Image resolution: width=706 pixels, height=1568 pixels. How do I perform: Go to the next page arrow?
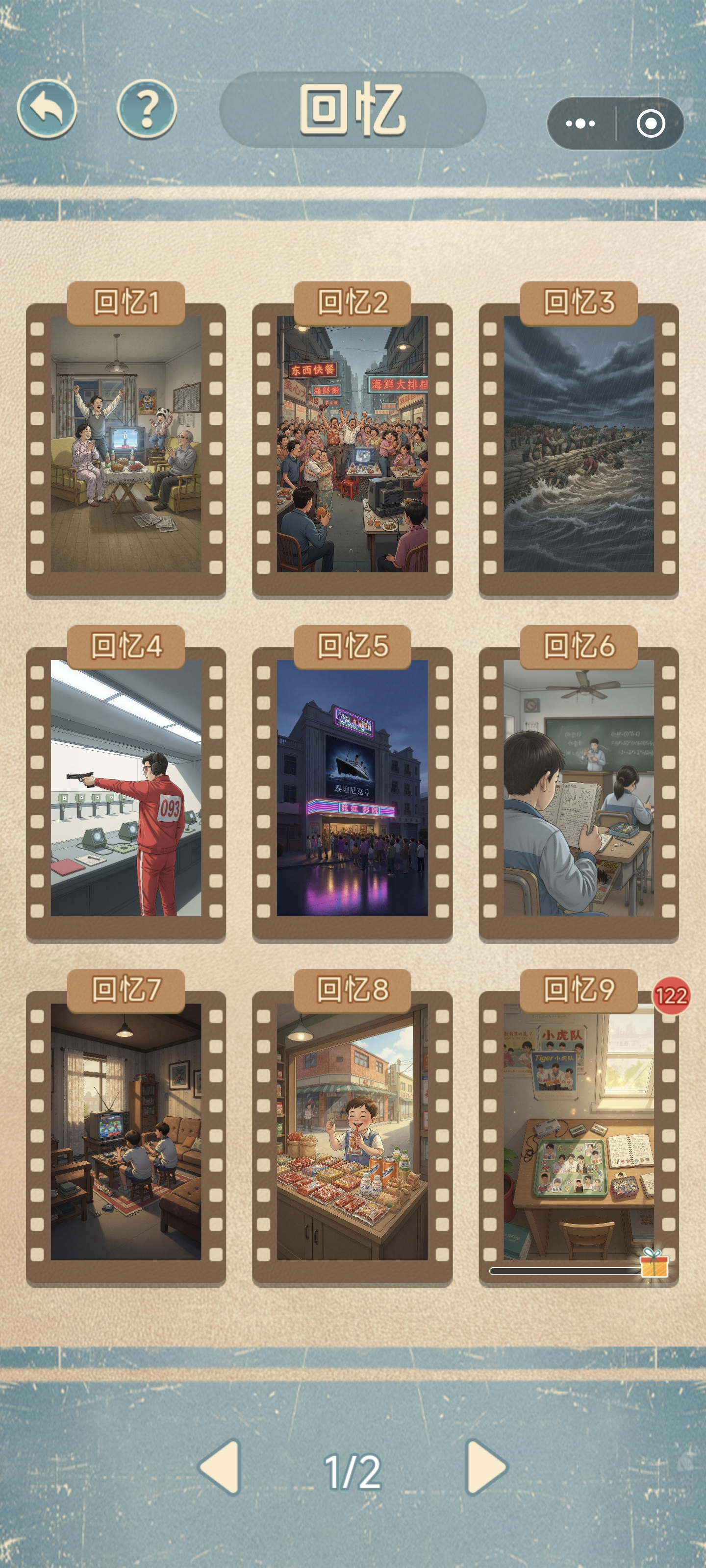point(486,1467)
